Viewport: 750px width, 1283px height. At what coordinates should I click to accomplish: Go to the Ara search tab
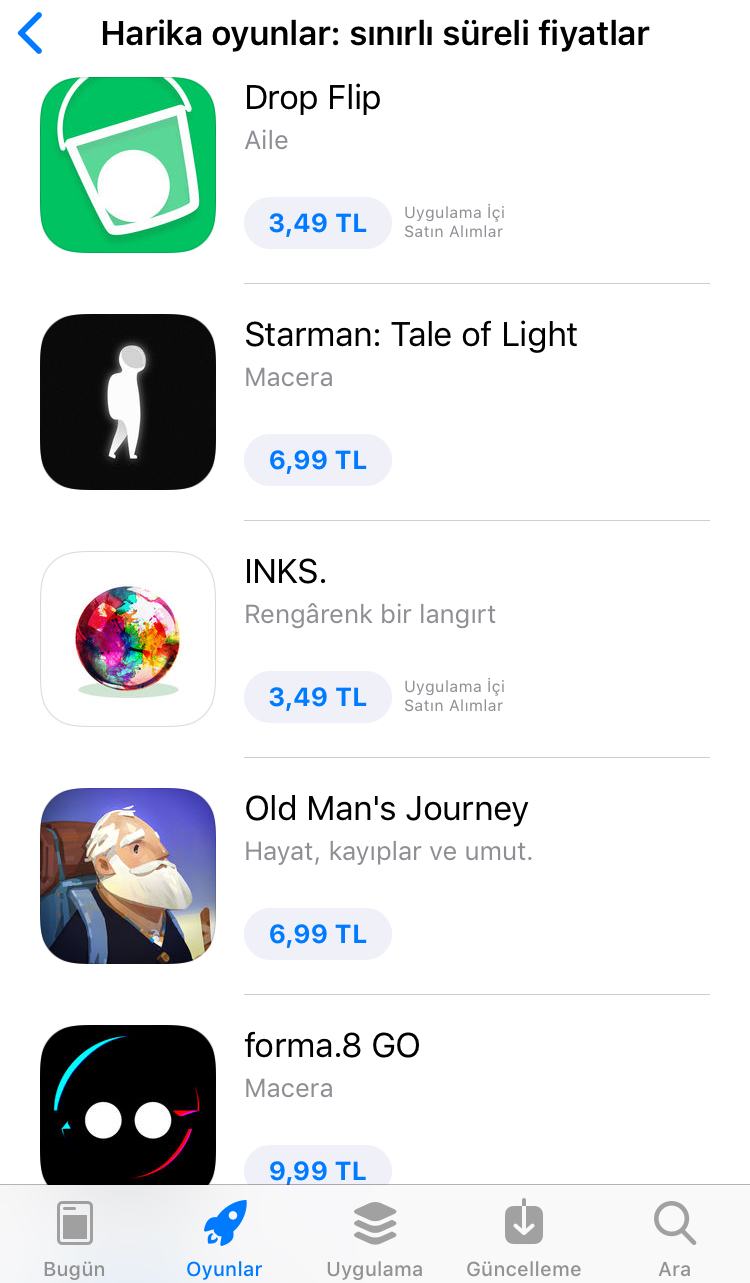(x=675, y=1238)
